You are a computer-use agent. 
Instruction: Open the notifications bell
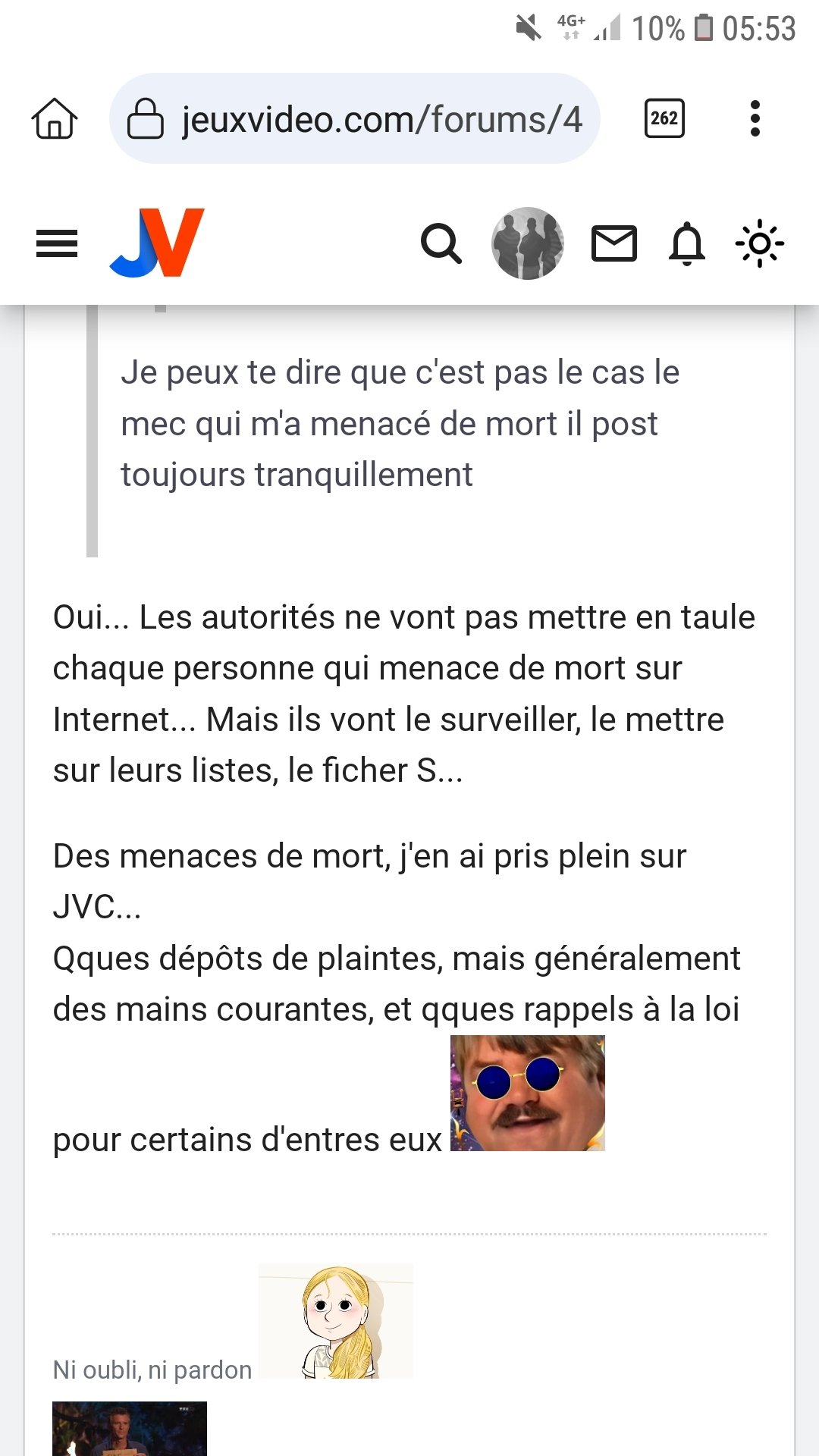[x=687, y=243]
